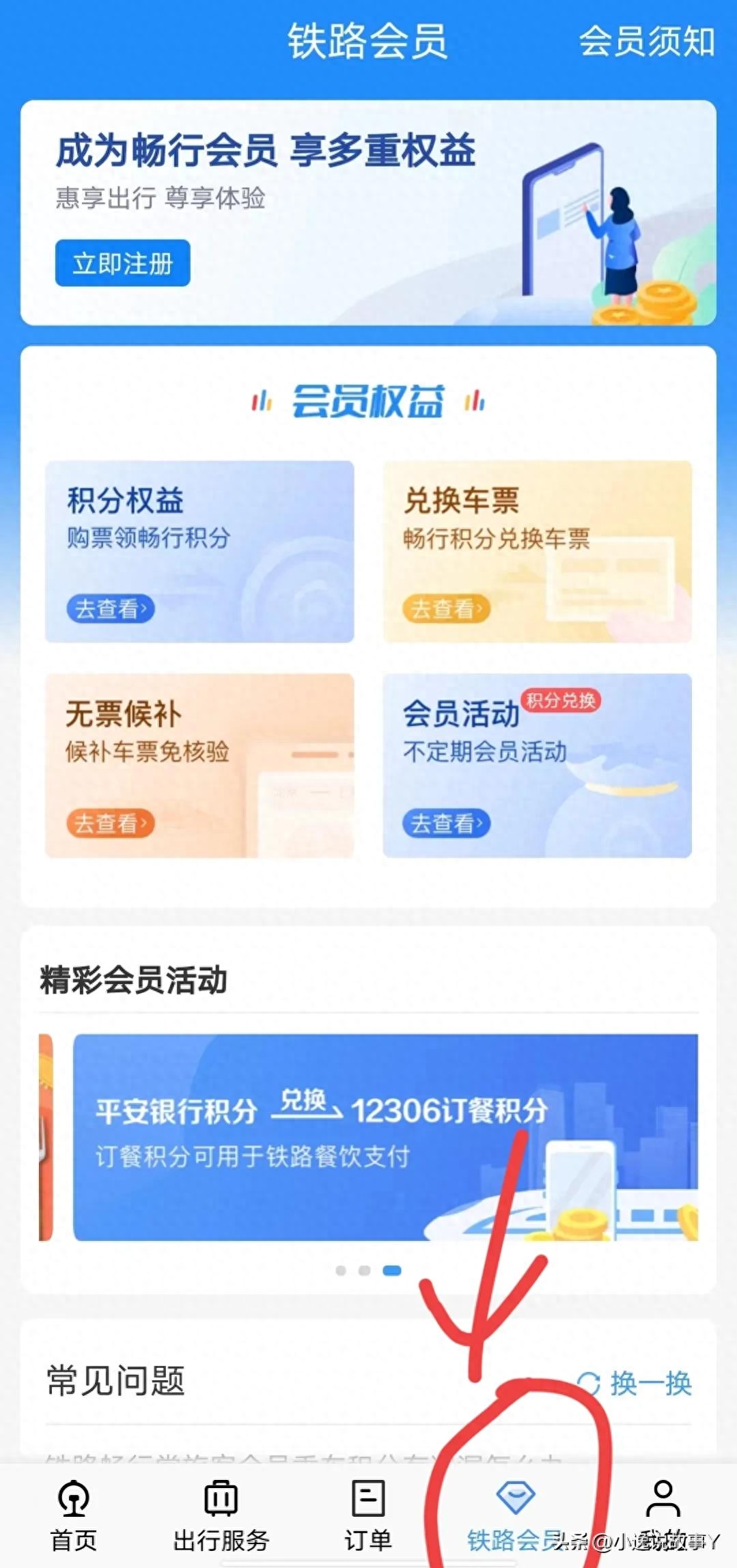This screenshot has width=737, height=1568.
Task: Tap 换一换 to refresh 常见问题
Action: pos(635,1384)
